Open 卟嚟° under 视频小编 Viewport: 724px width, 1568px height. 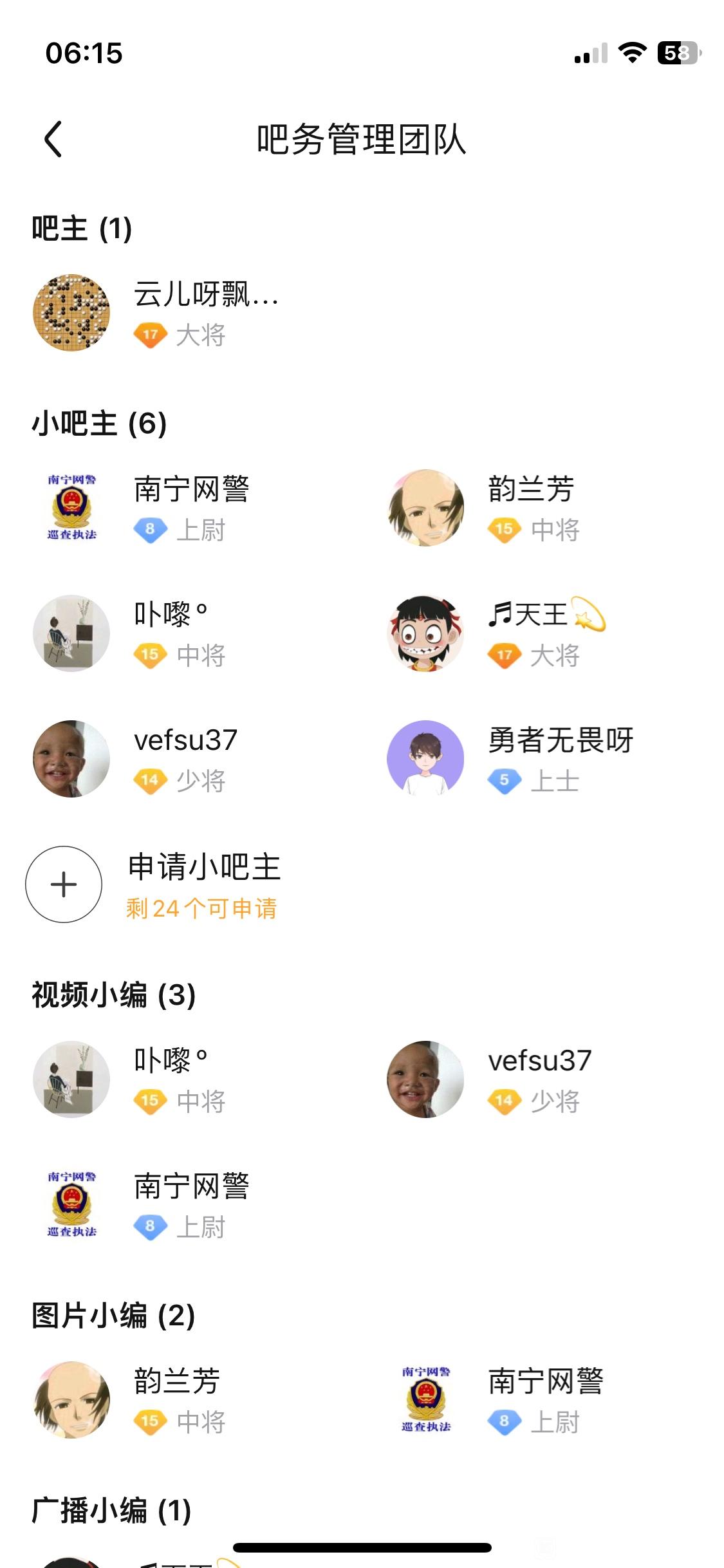(71, 1079)
